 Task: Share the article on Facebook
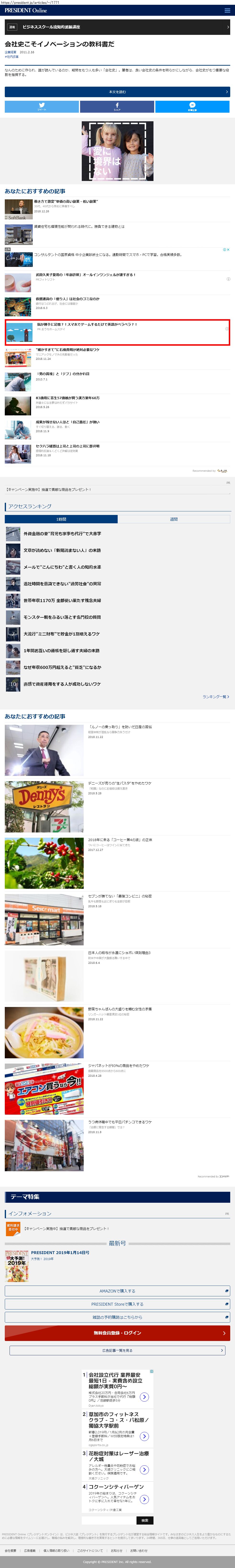pyautogui.click(x=117, y=106)
